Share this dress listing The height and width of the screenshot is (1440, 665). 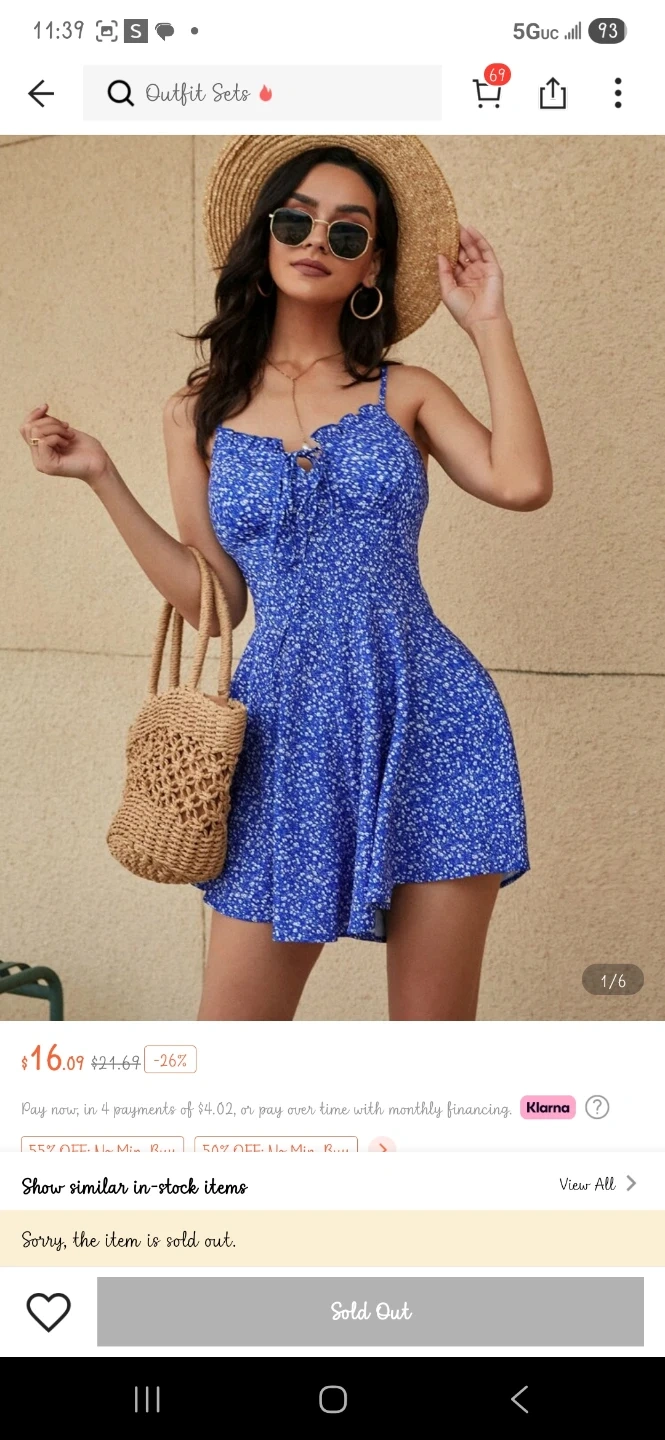click(553, 93)
